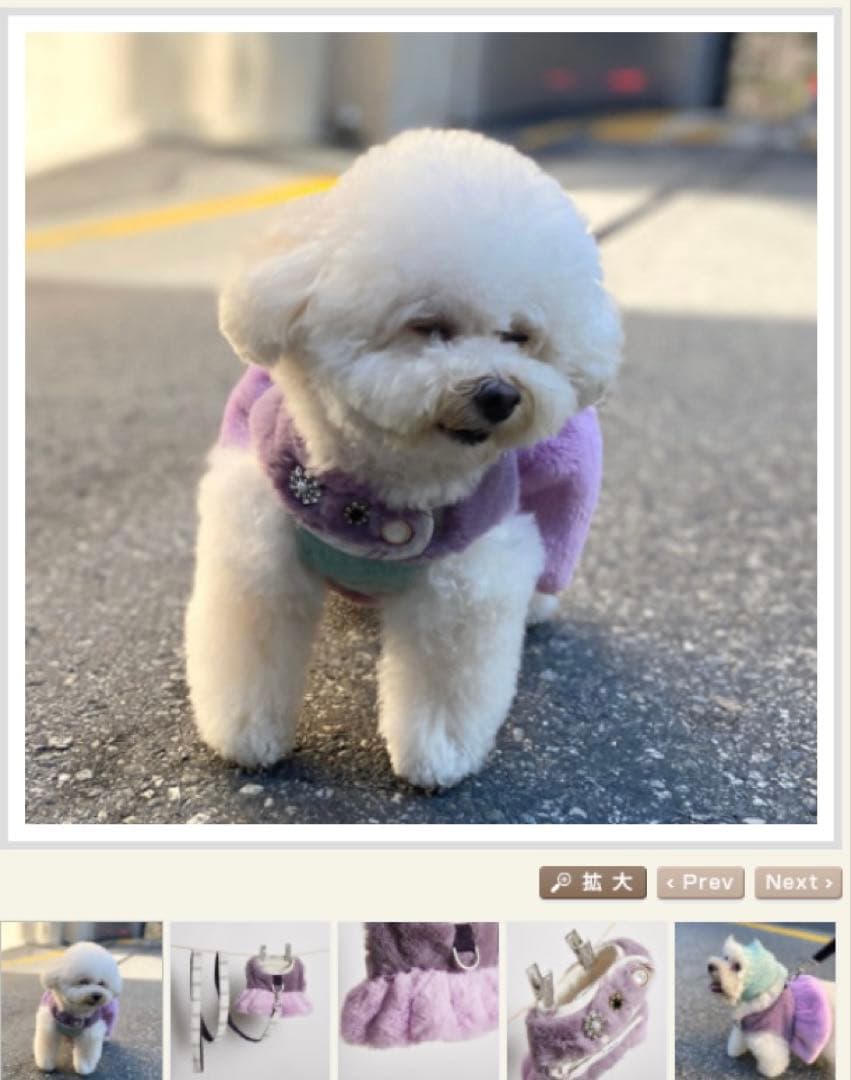
Task: View the thumbnail of harness hanging with leash
Action: pyautogui.click(x=249, y=999)
